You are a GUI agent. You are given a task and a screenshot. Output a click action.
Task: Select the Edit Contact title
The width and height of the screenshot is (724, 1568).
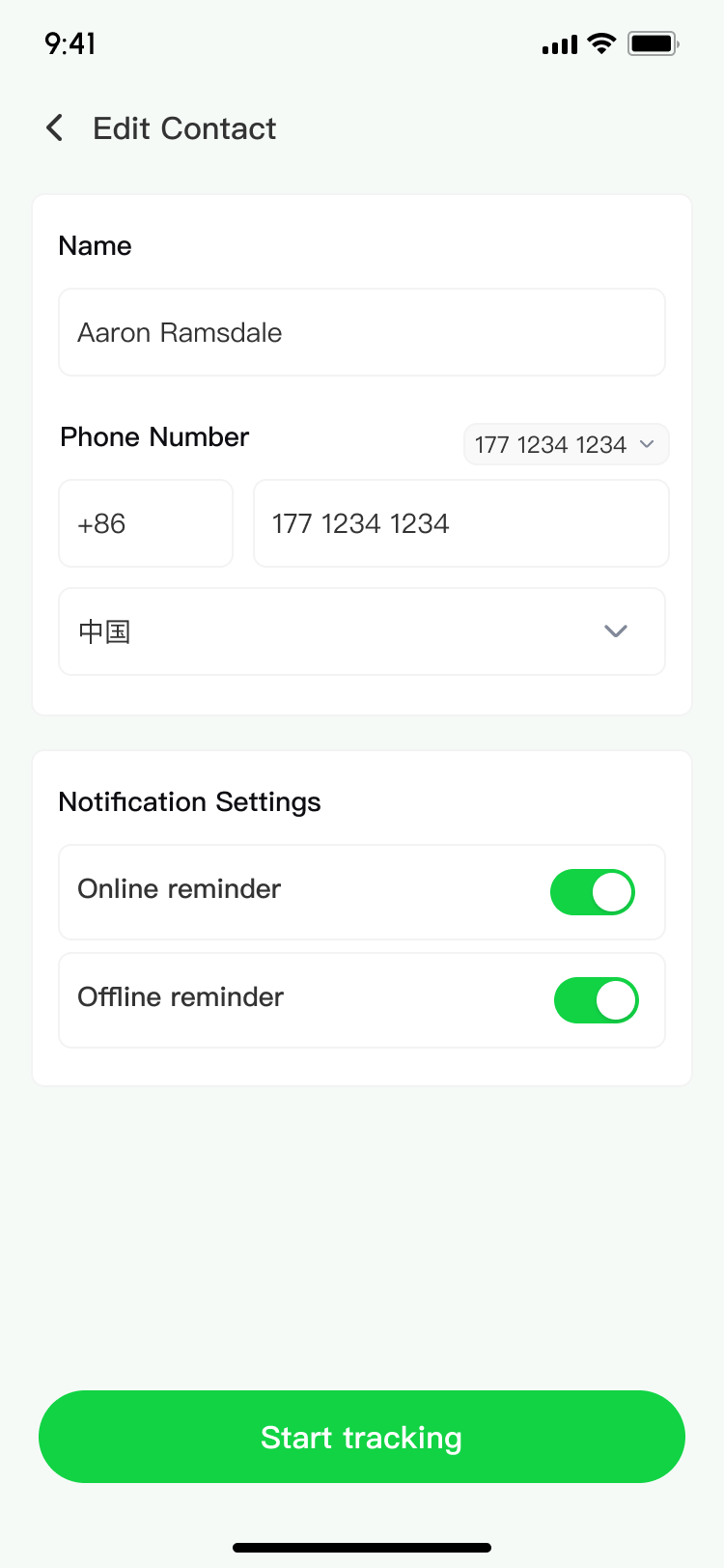tap(184, 127)
